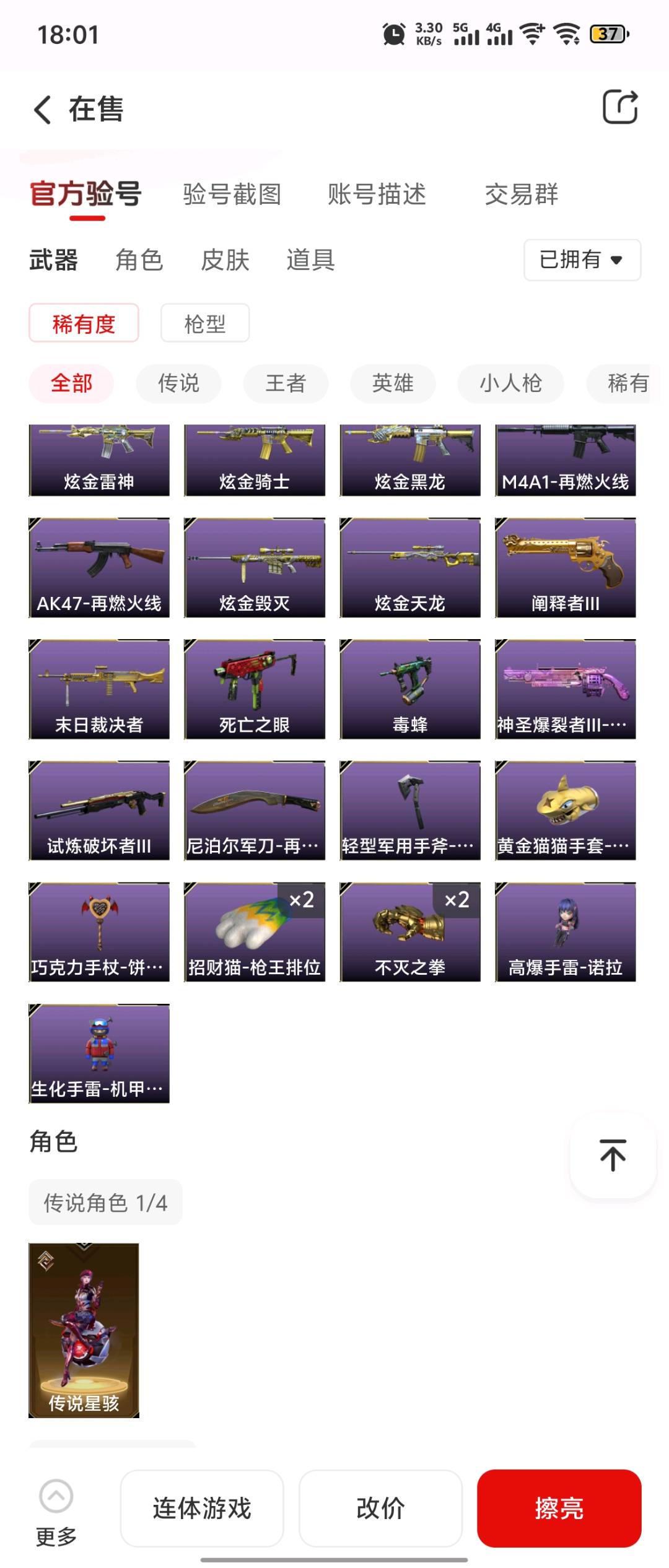Jump back to top with arrow button
This screenshot has height=1568, width=669.
[x=613, y=1156]
